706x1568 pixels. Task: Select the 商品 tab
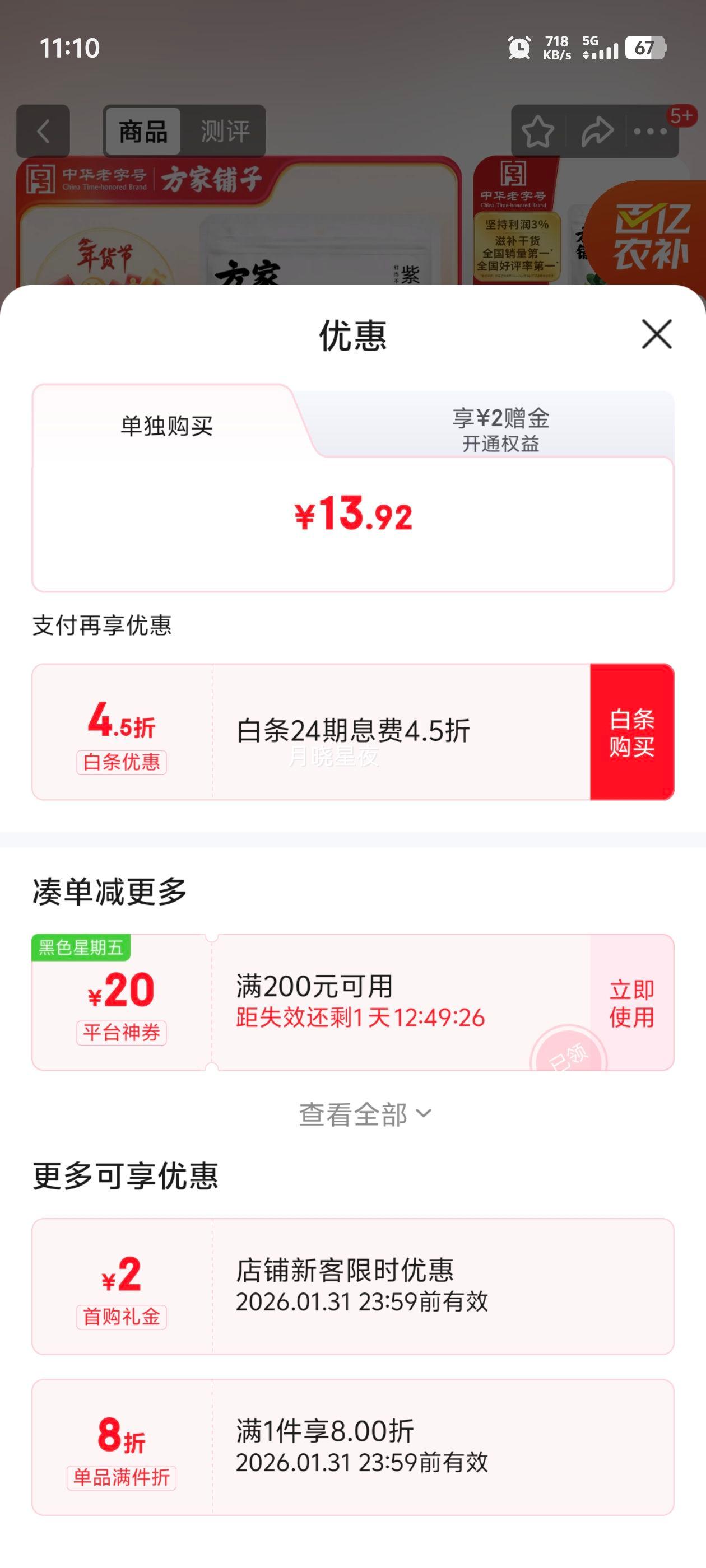(x=142, y=132)
